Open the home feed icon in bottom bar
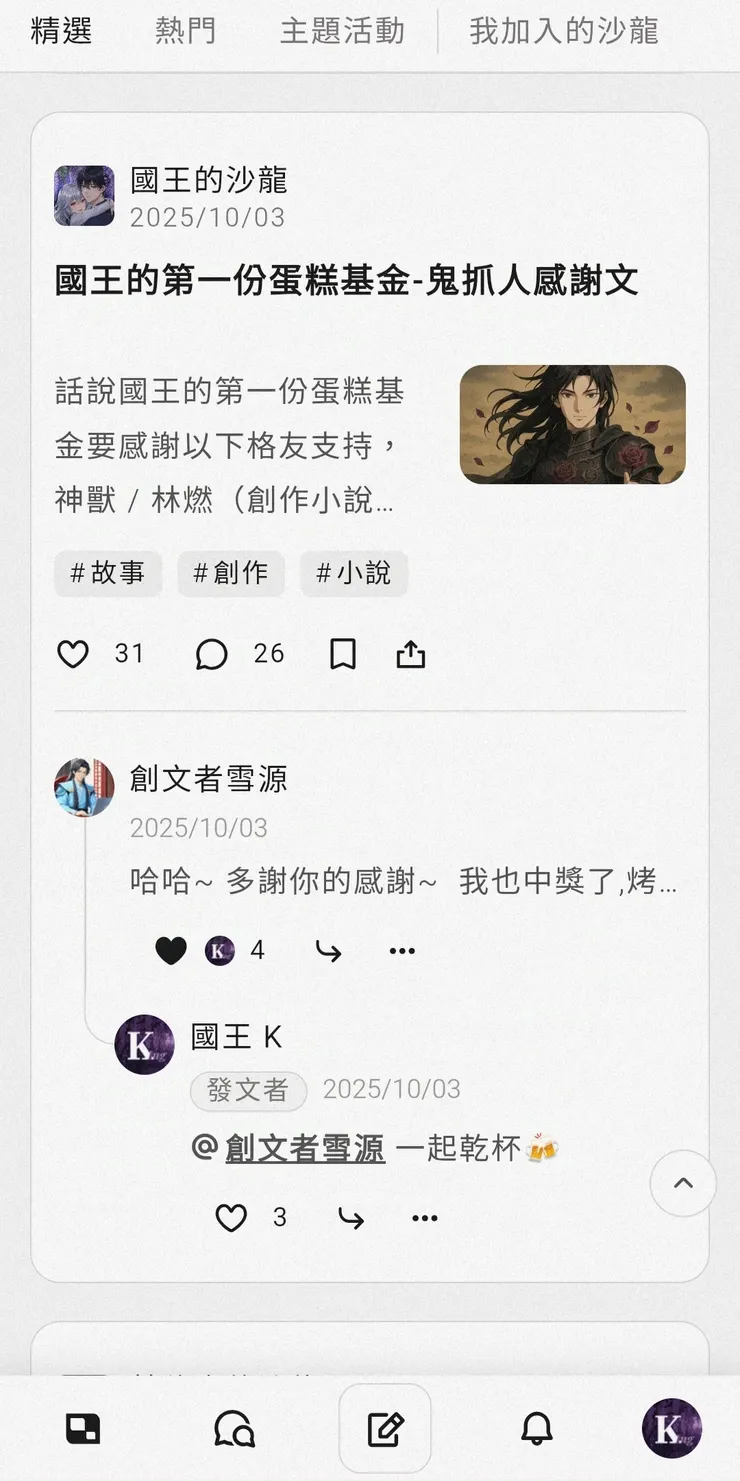The image size is (740, 1481). point(83,1429)
